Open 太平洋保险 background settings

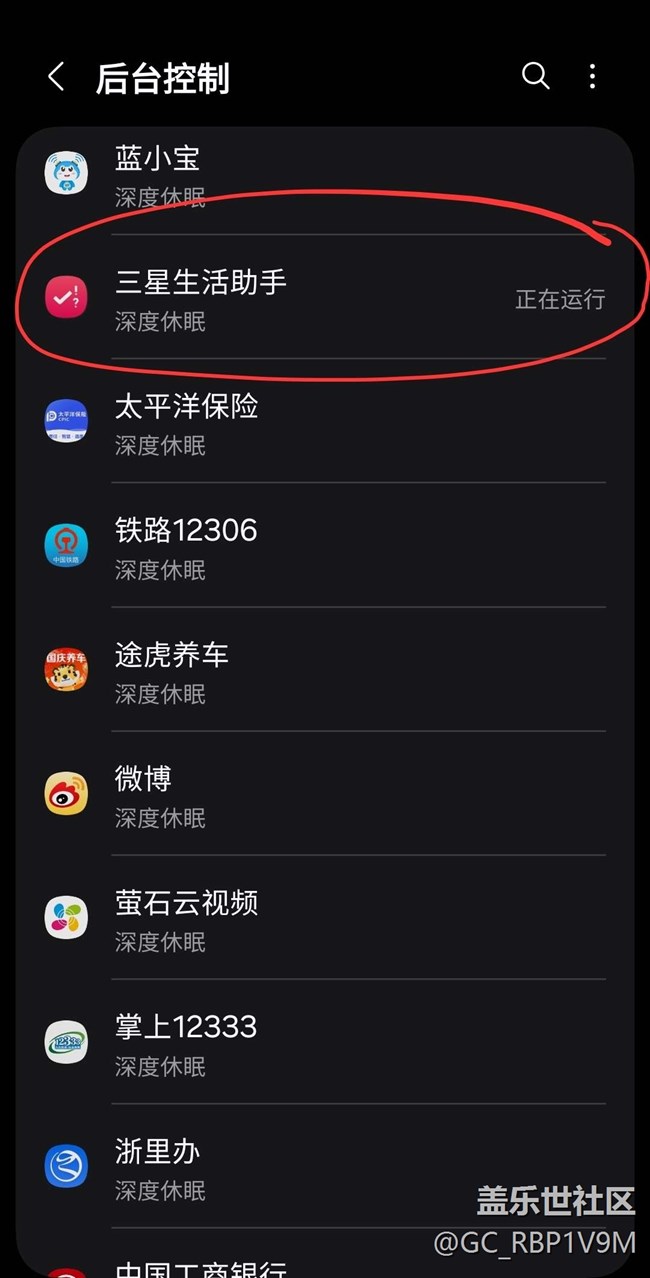tap(325, 422)
